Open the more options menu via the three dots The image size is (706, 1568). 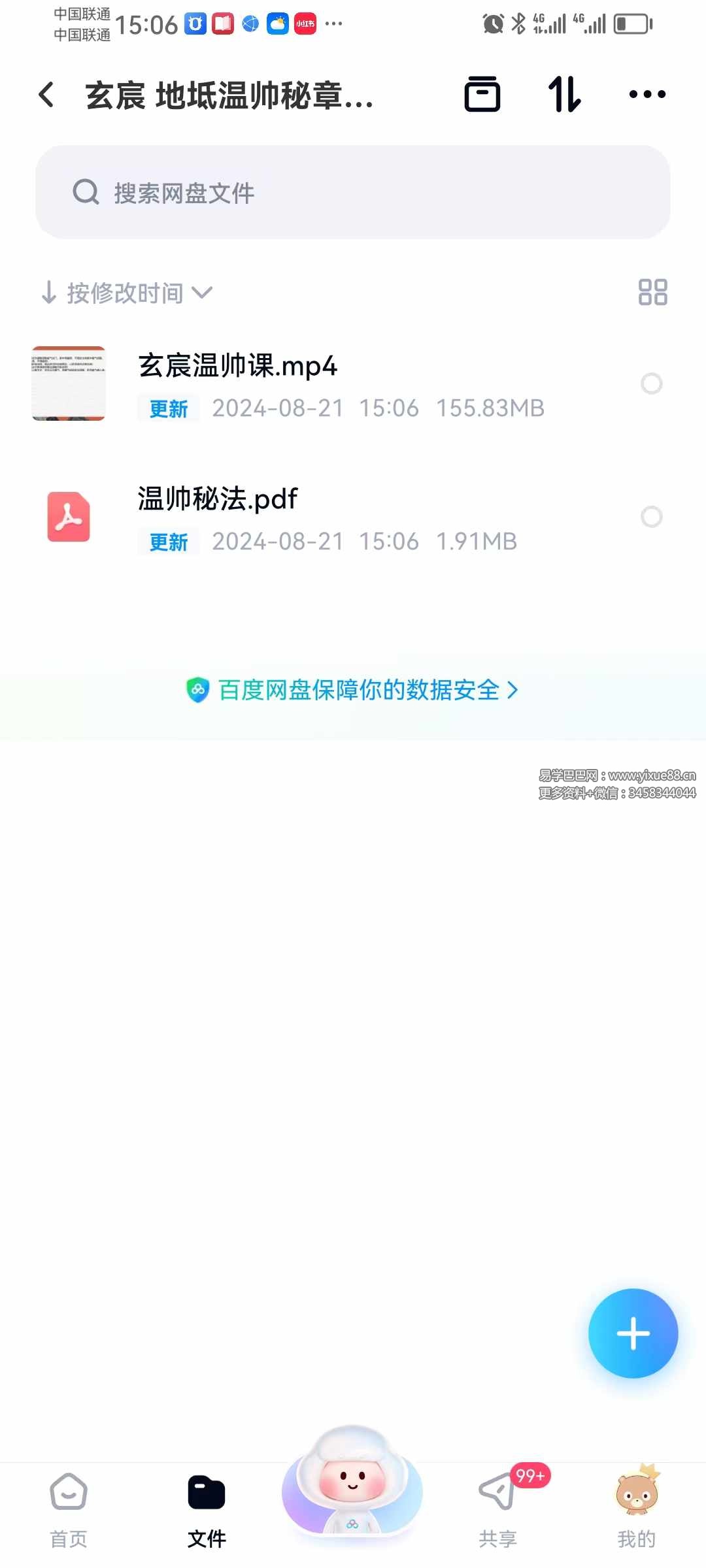(x=646, y=95)
